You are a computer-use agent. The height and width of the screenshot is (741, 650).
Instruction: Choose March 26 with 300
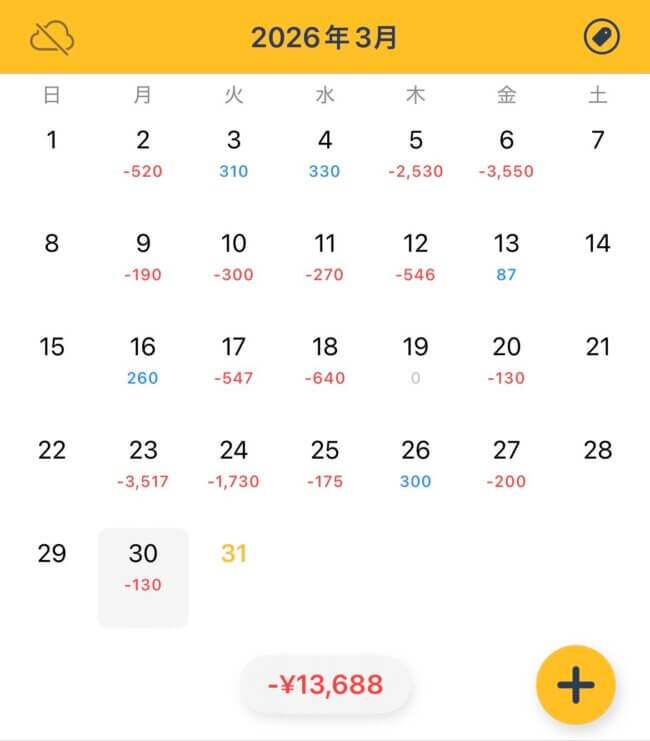(x=415, y=463)
